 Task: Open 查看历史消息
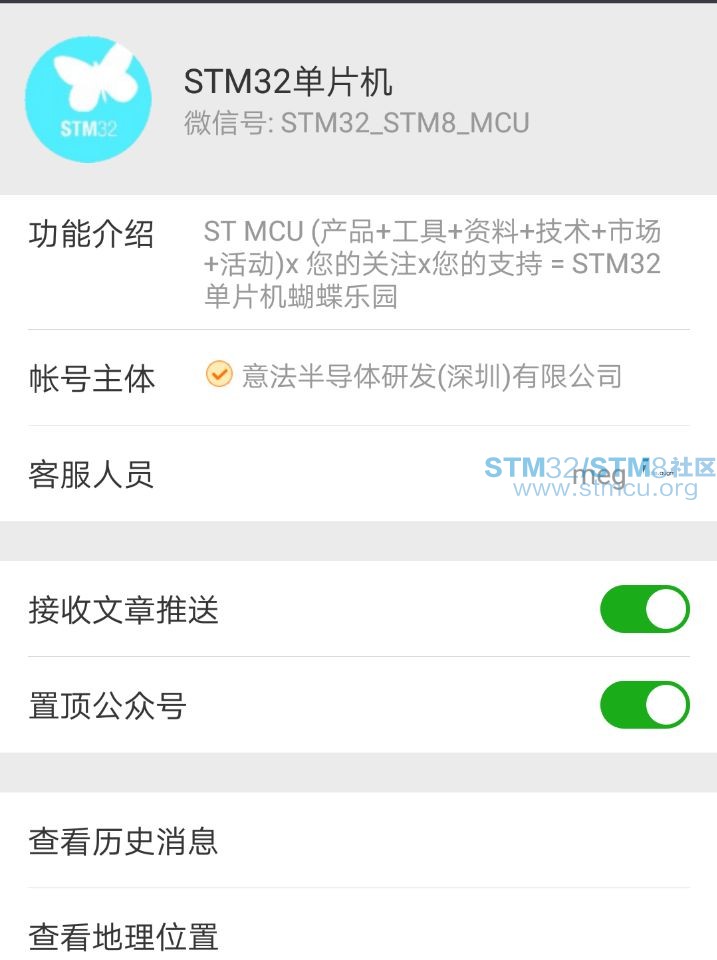(358, 841)
